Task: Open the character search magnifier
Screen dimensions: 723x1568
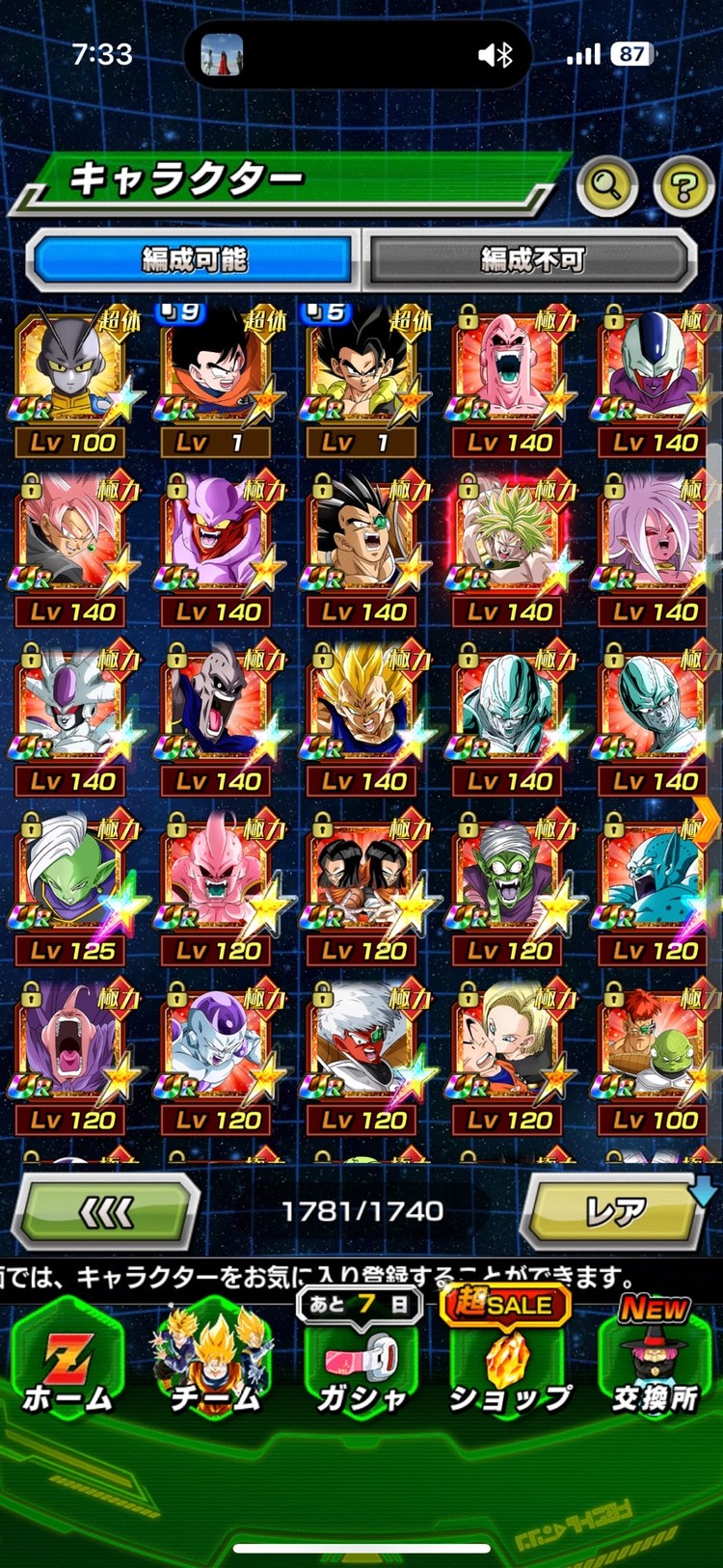Action: (606, 184)
